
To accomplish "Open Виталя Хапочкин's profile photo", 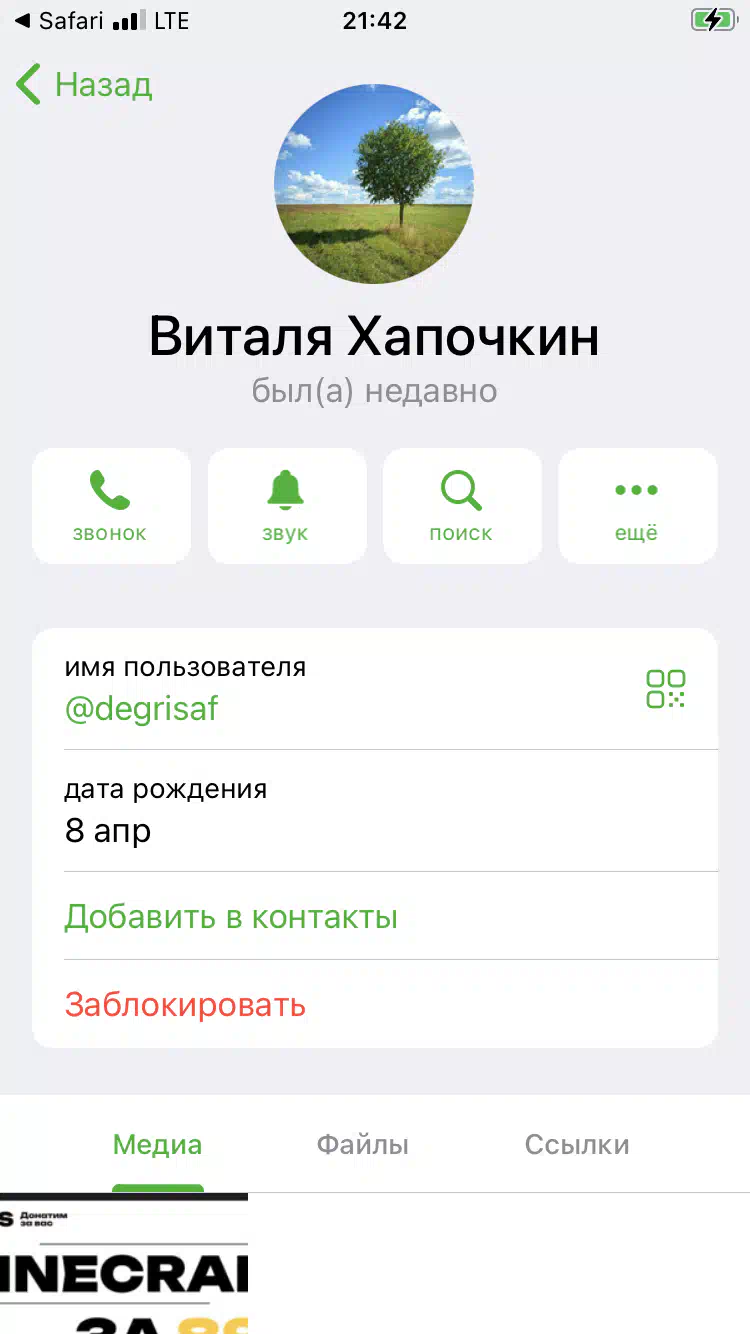I will pos(374,184).
